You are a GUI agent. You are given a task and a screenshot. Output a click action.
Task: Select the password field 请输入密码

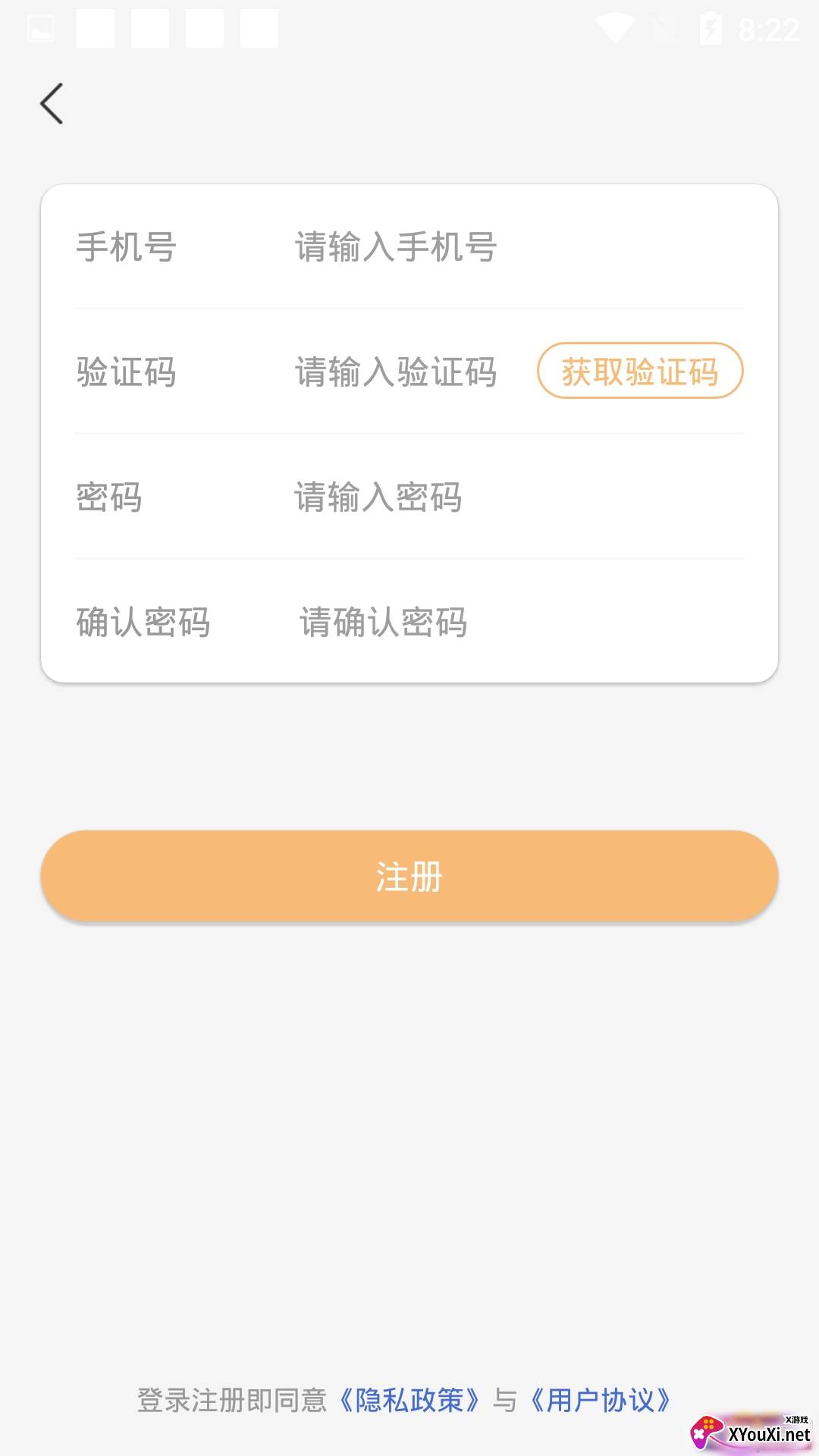click(455, 497)
